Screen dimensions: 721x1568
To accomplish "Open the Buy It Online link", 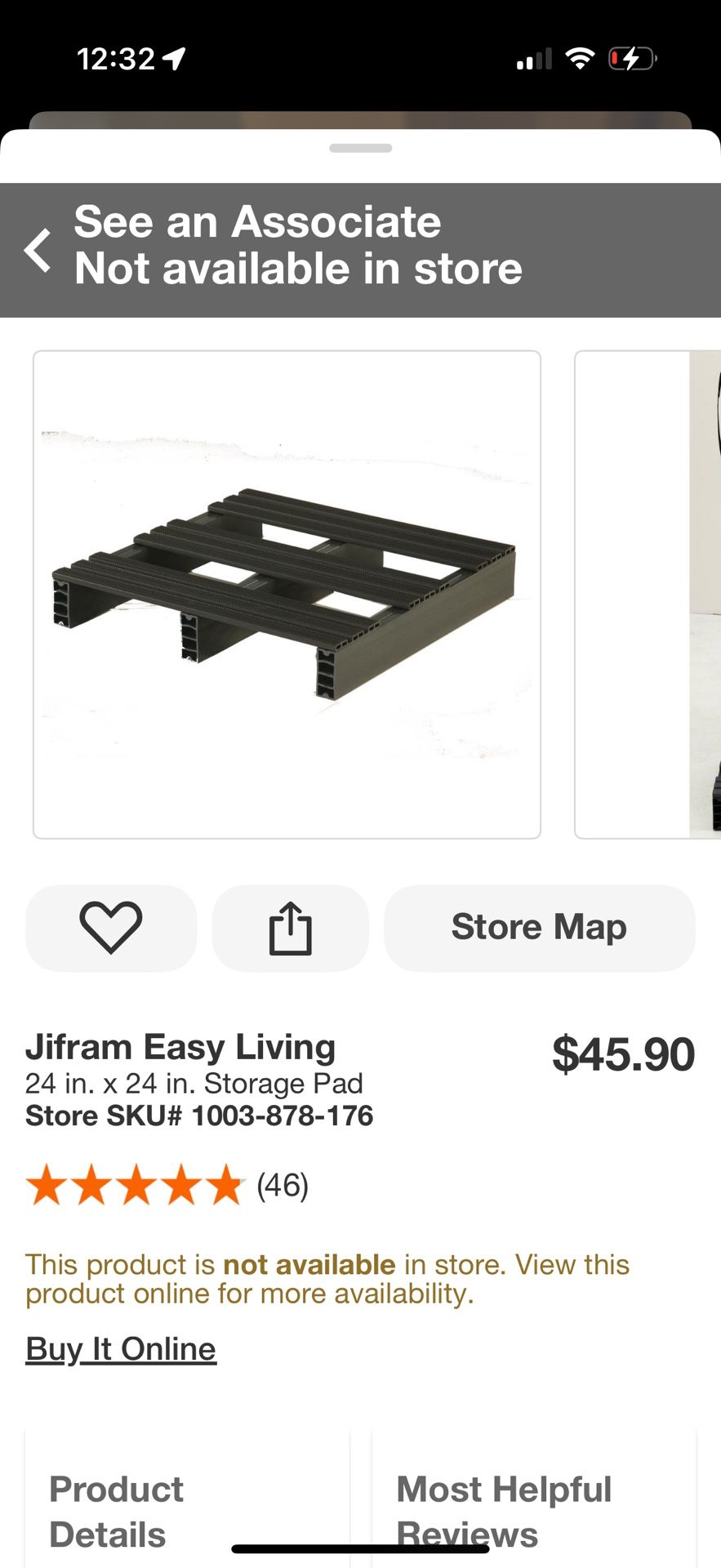I will [120, 1349].
